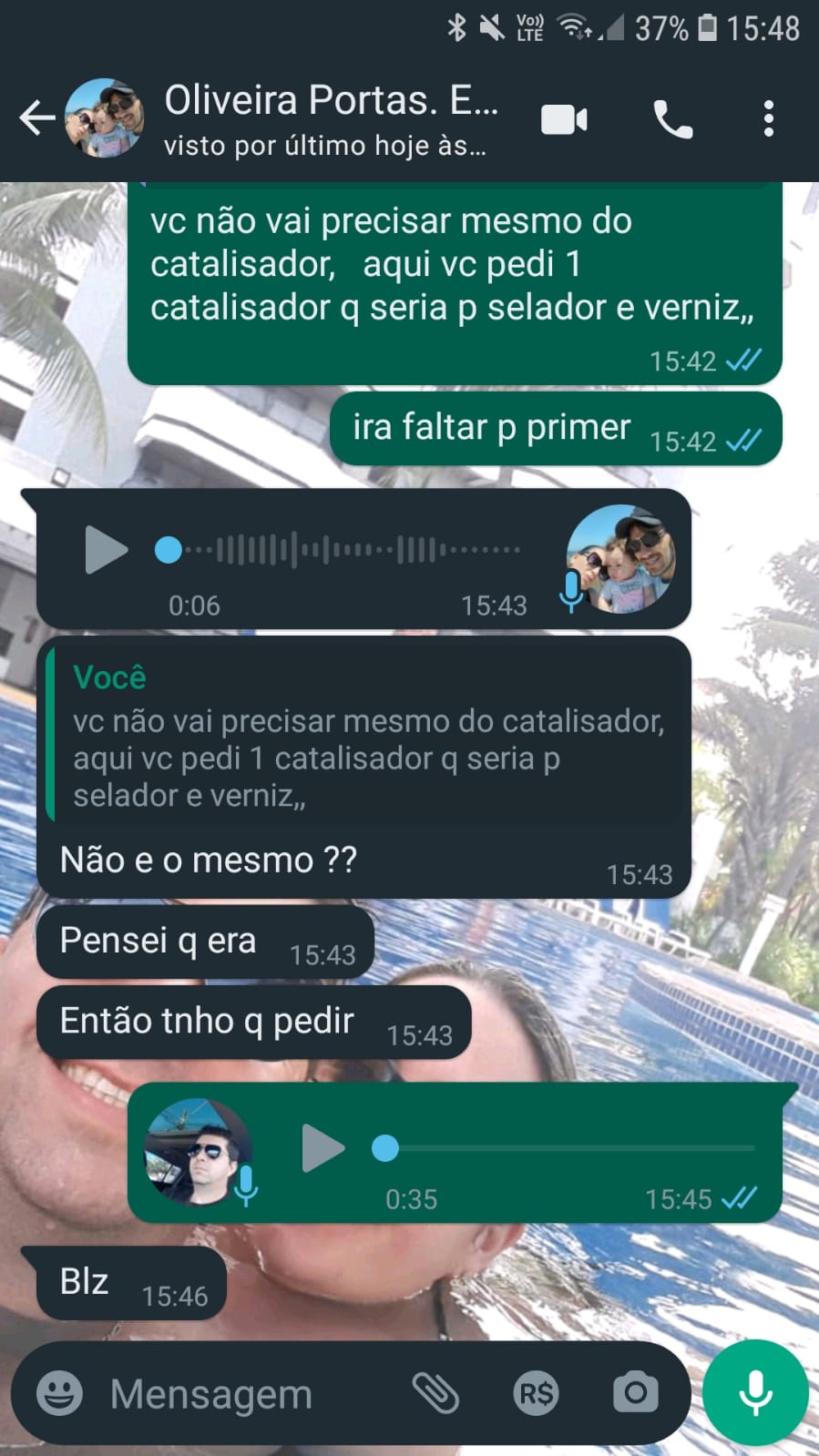Start a voice call with Oliveira Portas
819x1456 pixels.
pyautogui.click(x=672, y=119)
